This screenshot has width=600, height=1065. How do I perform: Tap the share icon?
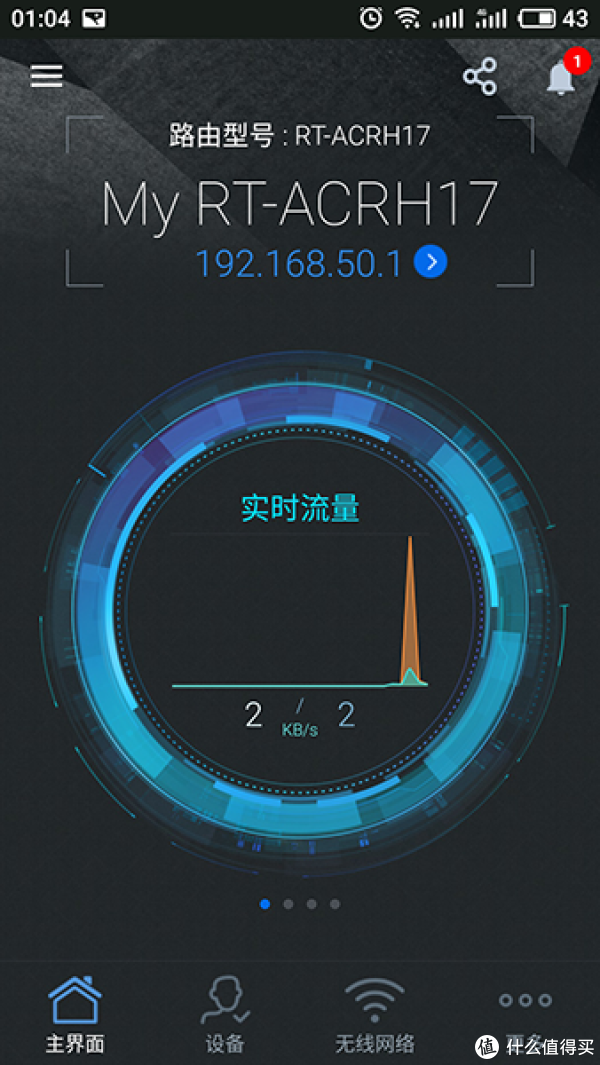pyautogui.click(x=480, y=77)
